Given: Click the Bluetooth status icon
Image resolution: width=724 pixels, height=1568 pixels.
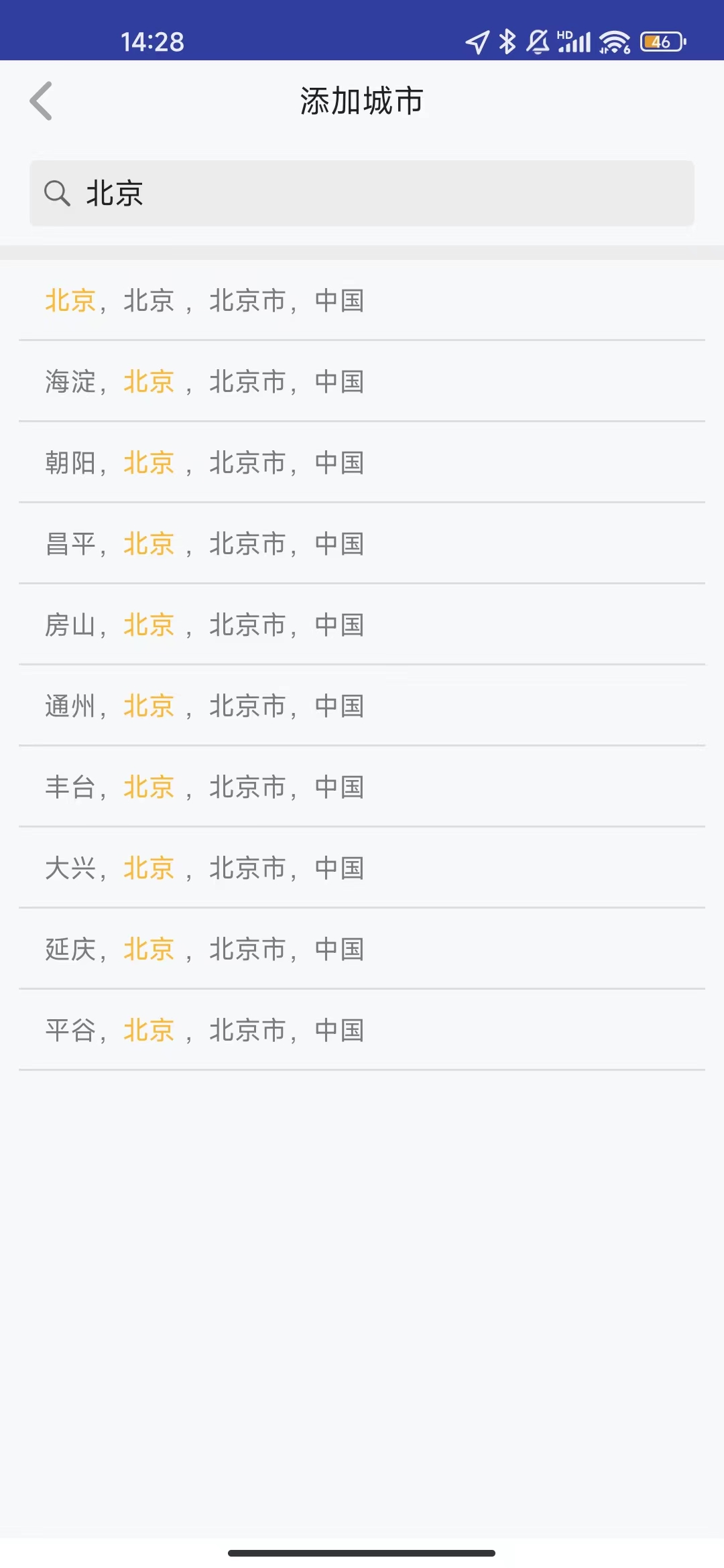Looking at the screenshot, I should coord(506,42).
